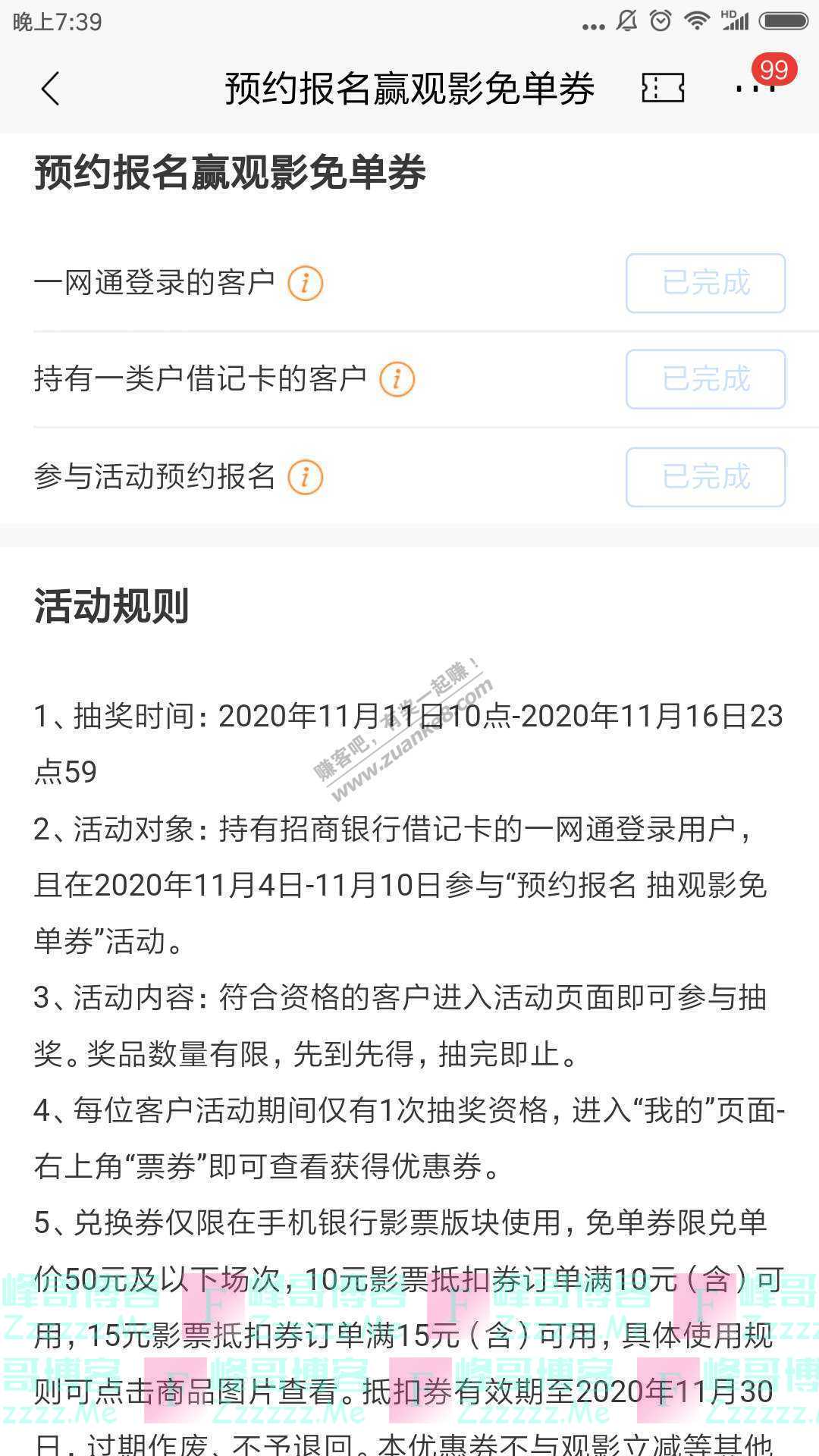This screenshot has height=1456, width=819.
Task: Toggle the 已完成 state for 持有一类户借记卡的客户
Action: click(704, 379)
